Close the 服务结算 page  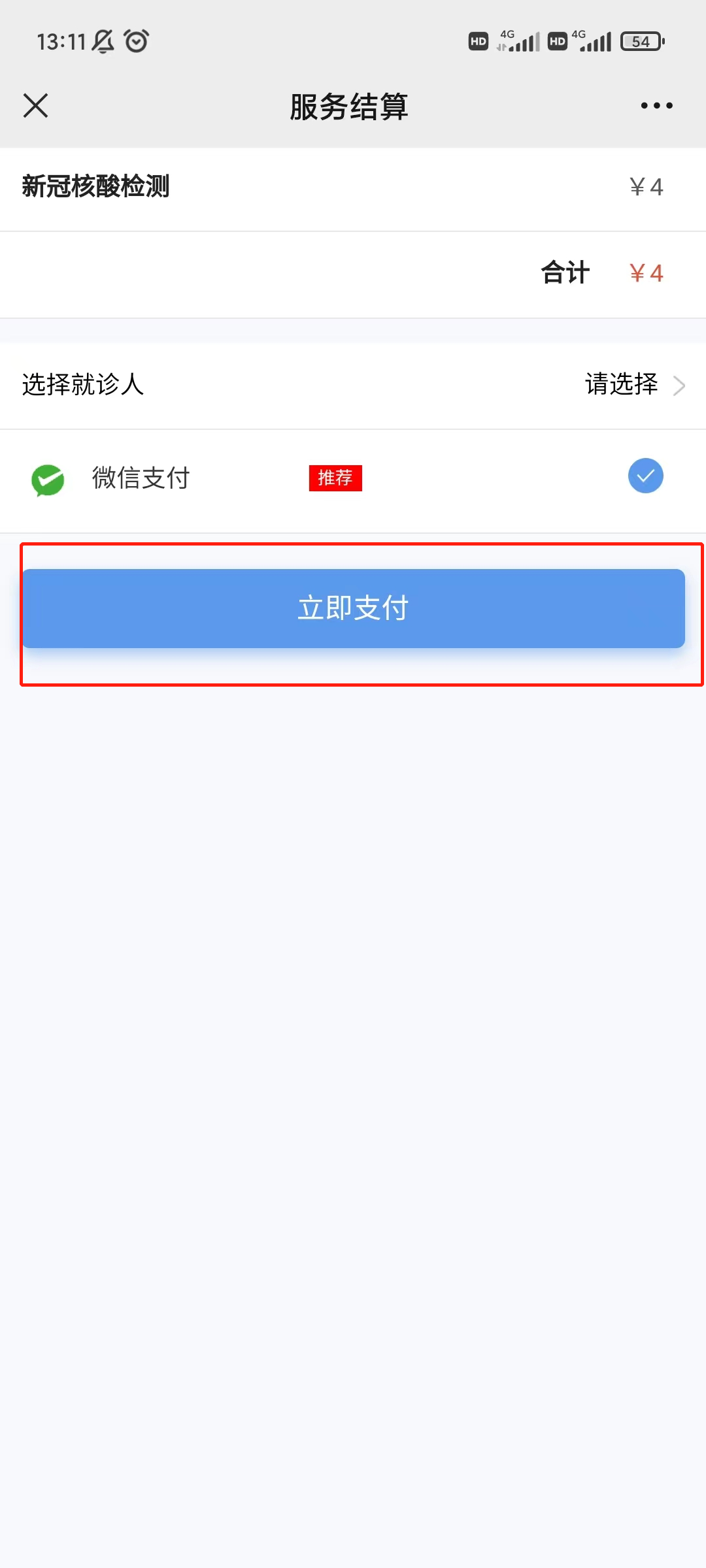coord(35,105)
